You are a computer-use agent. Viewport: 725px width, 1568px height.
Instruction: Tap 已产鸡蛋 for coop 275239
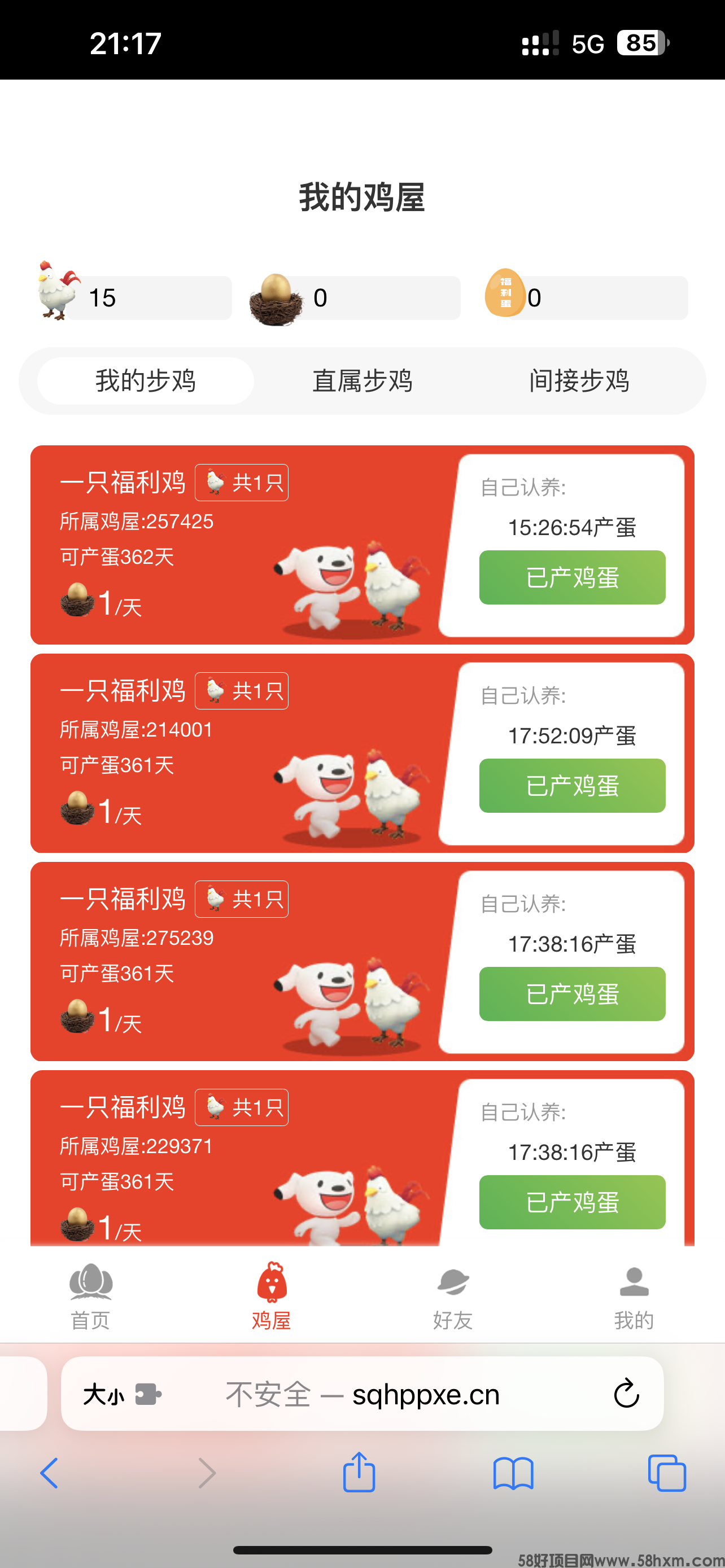572,993
